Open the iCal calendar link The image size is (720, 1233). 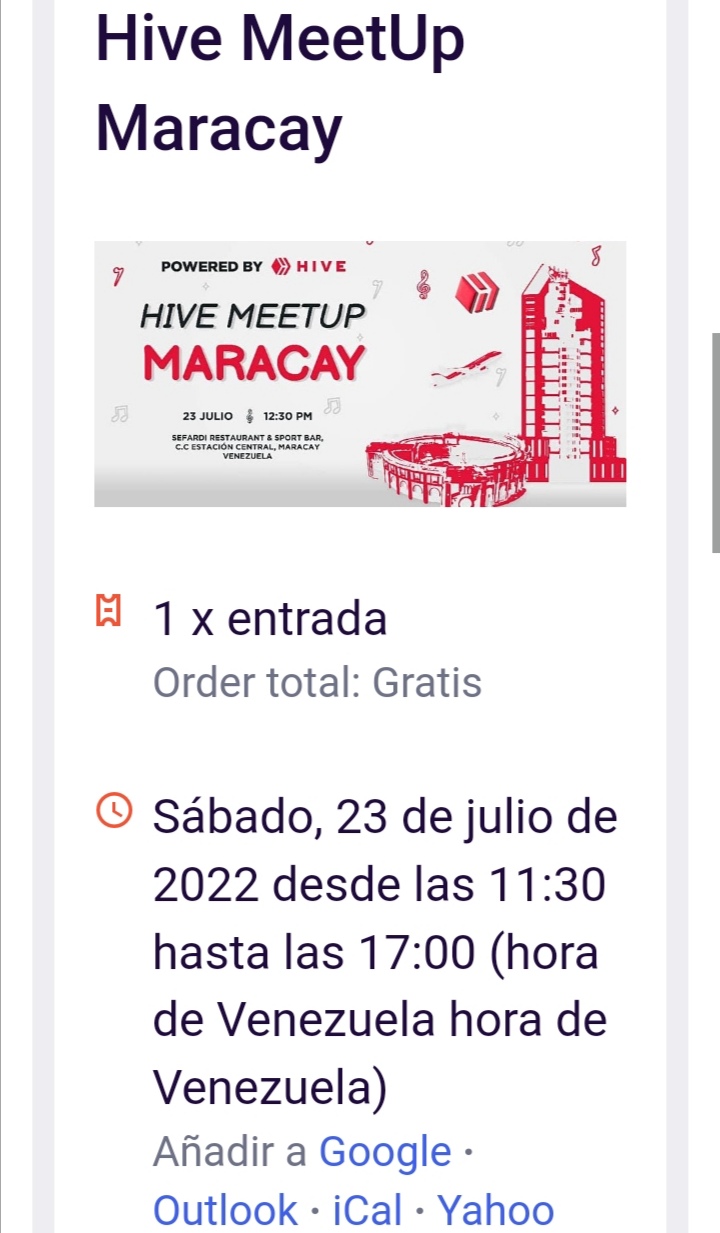click(367, 1210)
